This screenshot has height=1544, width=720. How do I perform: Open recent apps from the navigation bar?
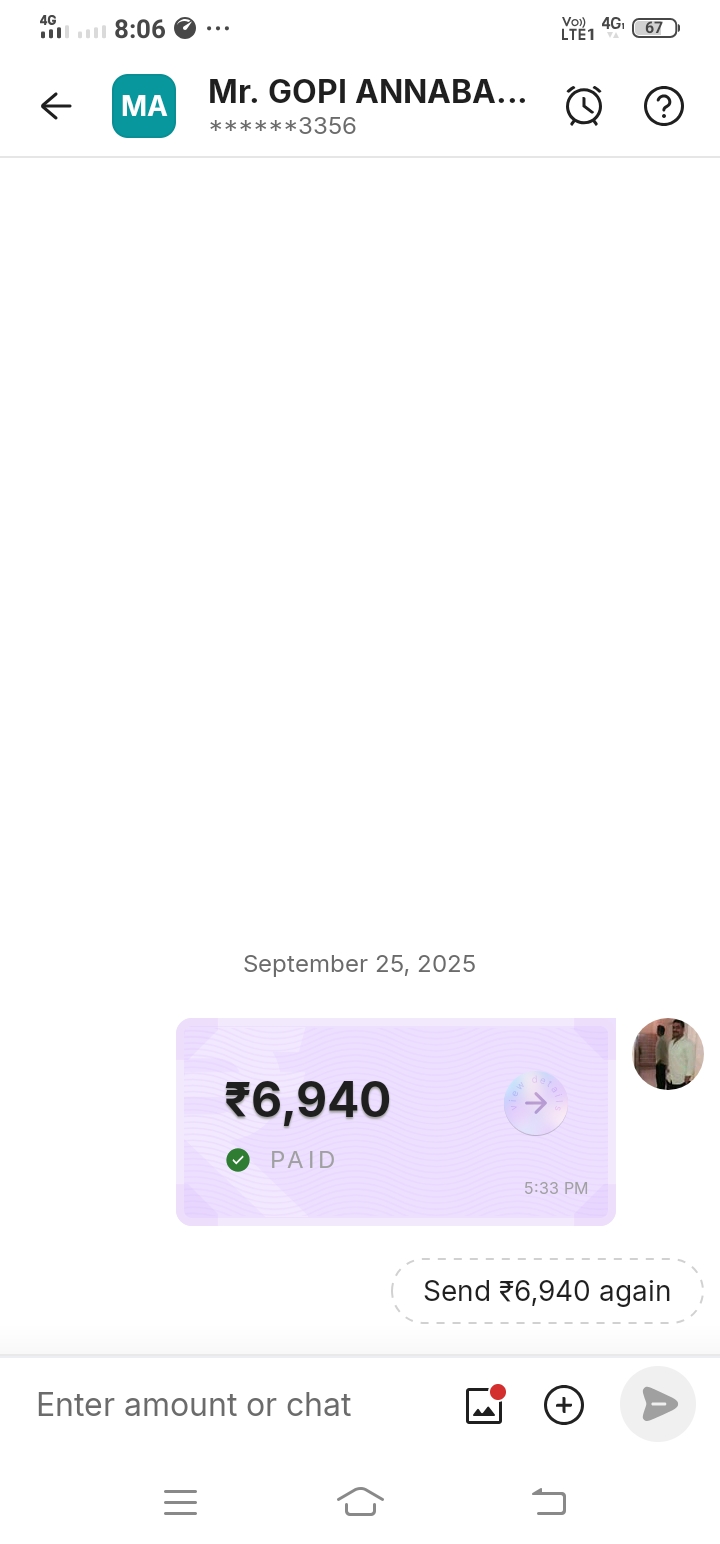pyautogui.click(x=180, y=1502)
